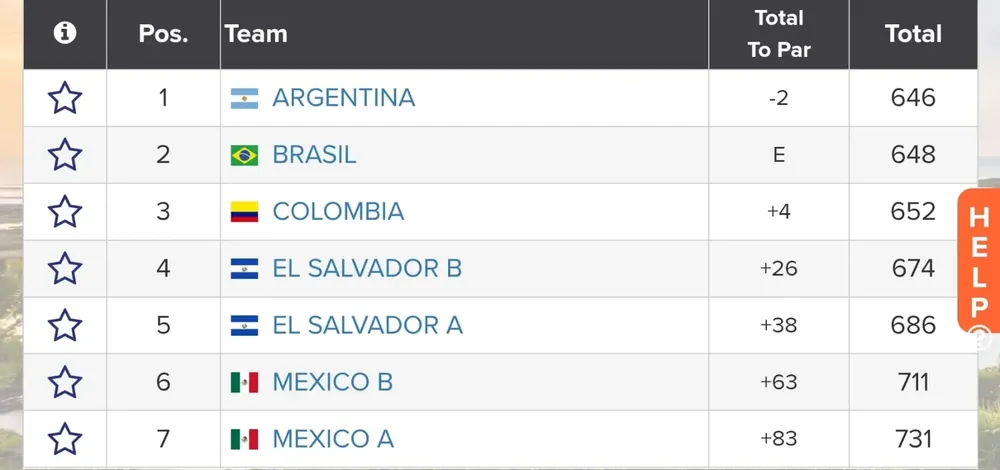Image resolution: width=1000 pixels, height=470 pixels.
Task: Open MEXICO B team details
Action: (x=332, y=382)
